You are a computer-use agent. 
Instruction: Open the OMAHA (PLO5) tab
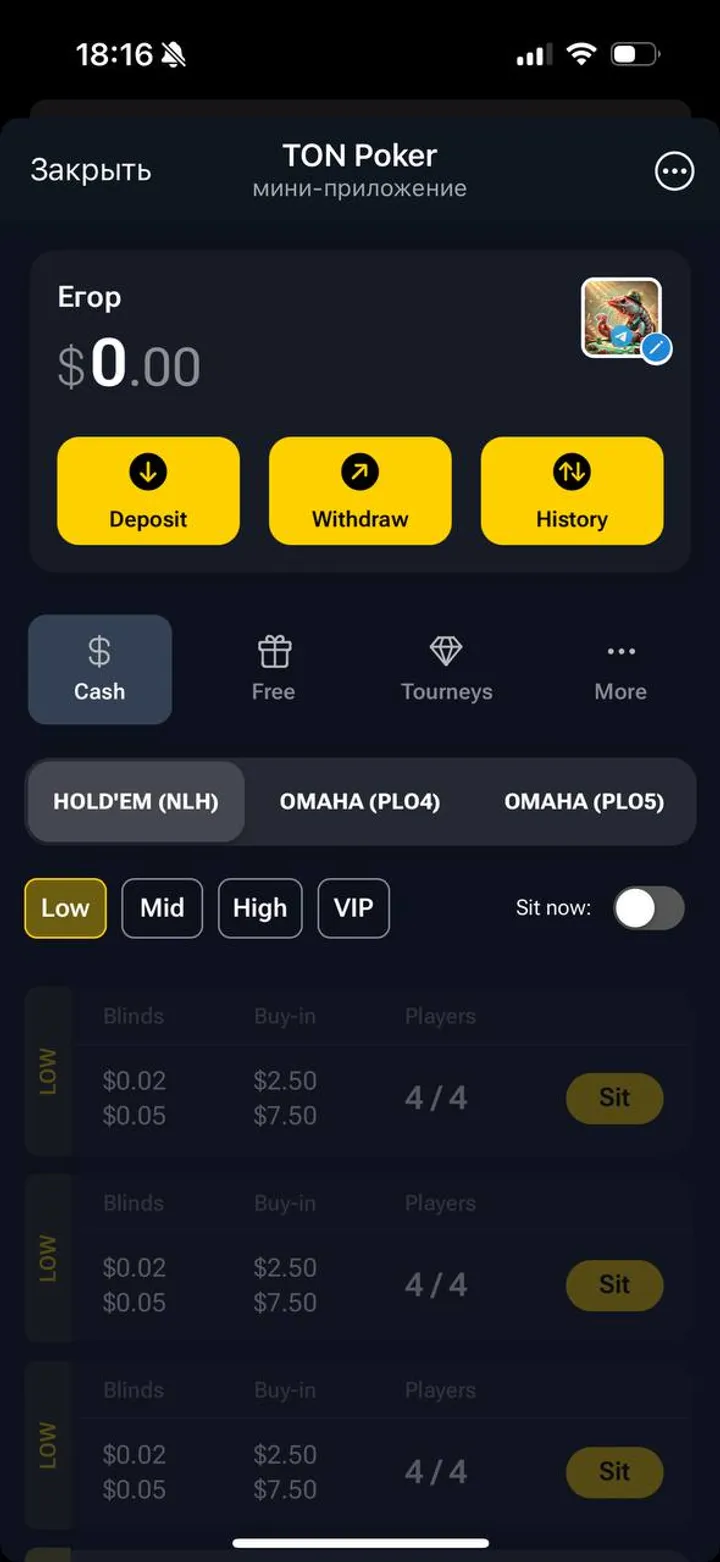point(584,801)
